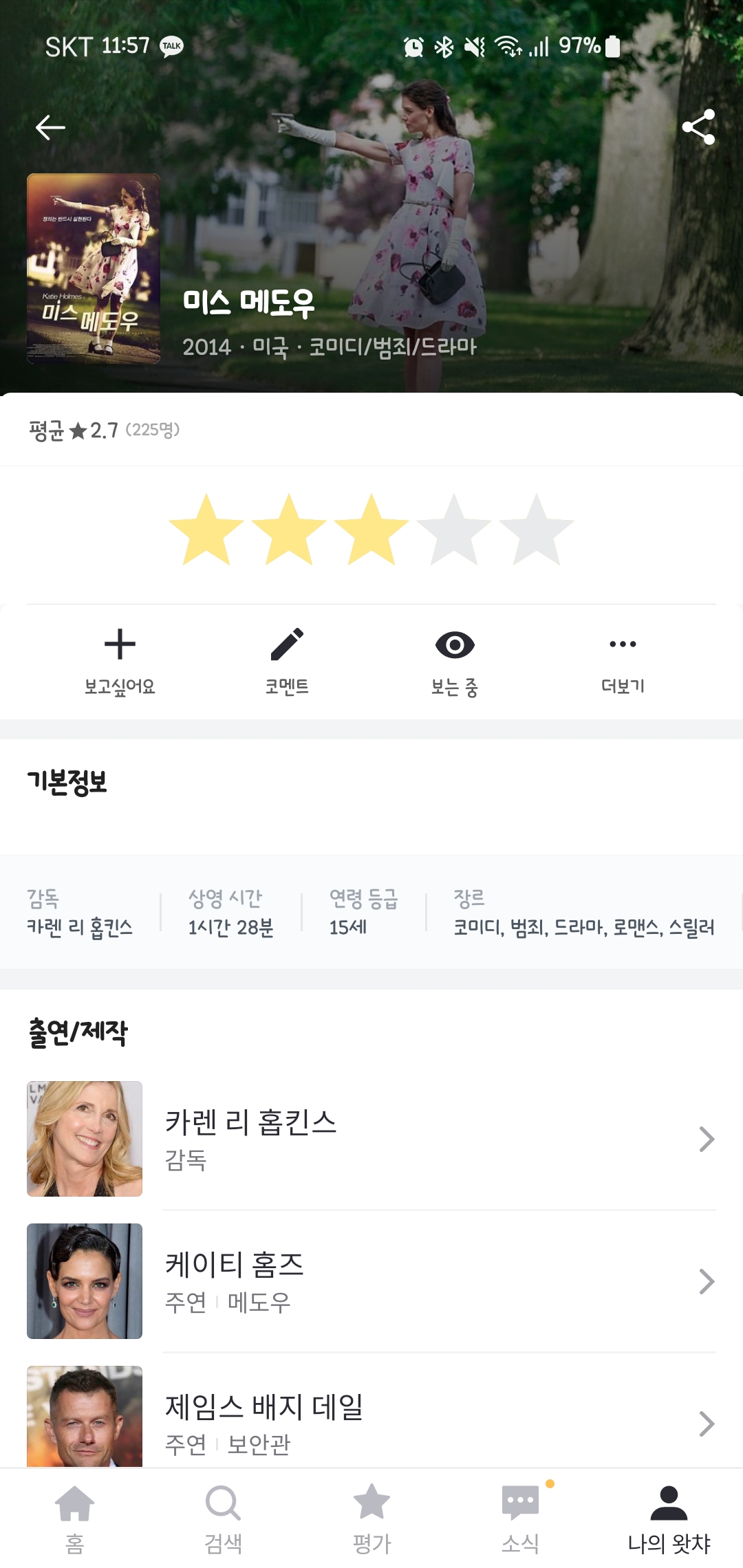Go back using the arrow icon
The width and height of the screenshot is (743, 1568).
click(50, 127)
